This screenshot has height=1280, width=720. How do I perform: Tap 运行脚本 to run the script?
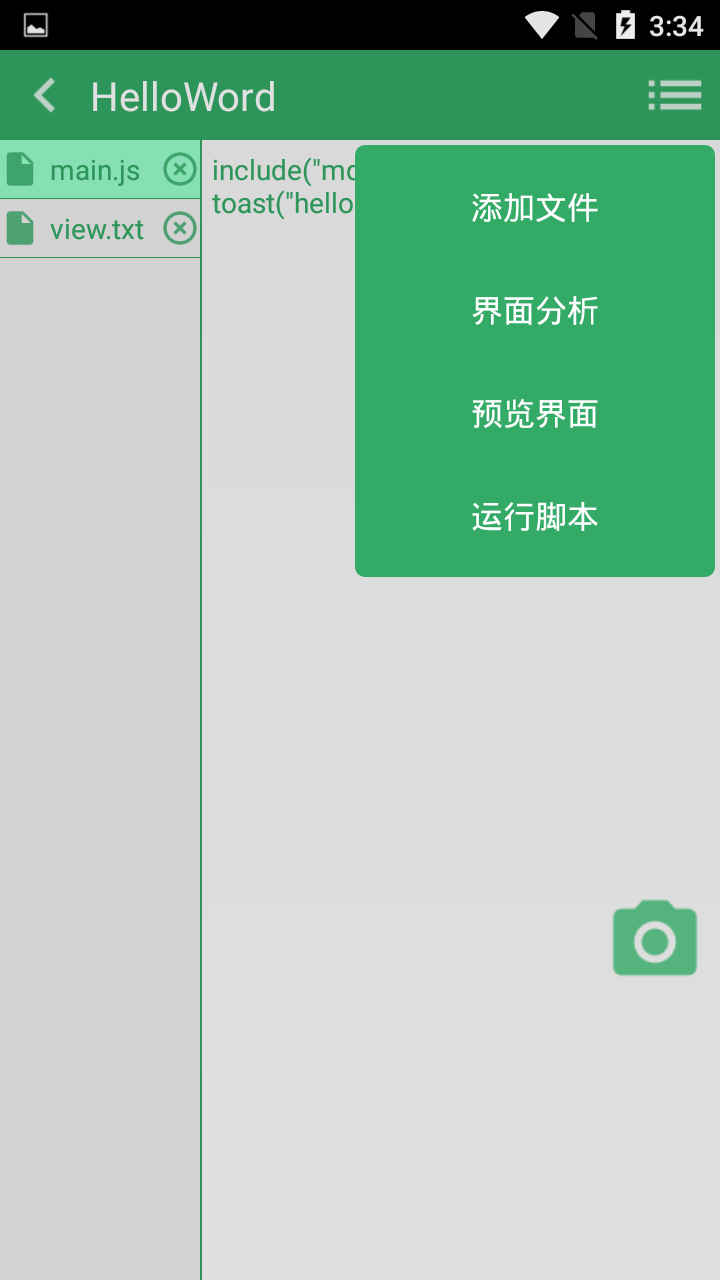pyautogui.click(x=534, y=517)
